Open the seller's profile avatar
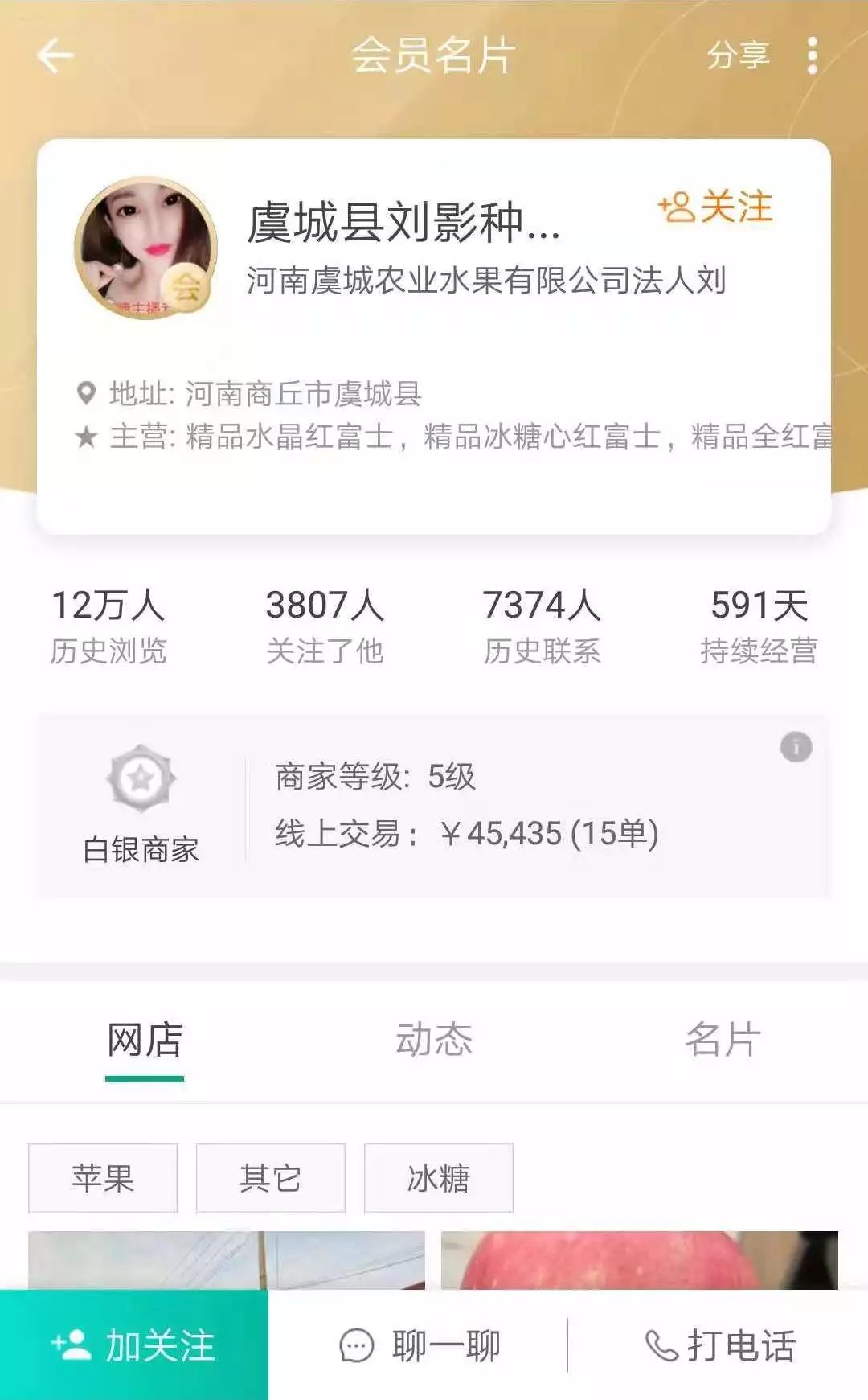 tap(145, 248)
